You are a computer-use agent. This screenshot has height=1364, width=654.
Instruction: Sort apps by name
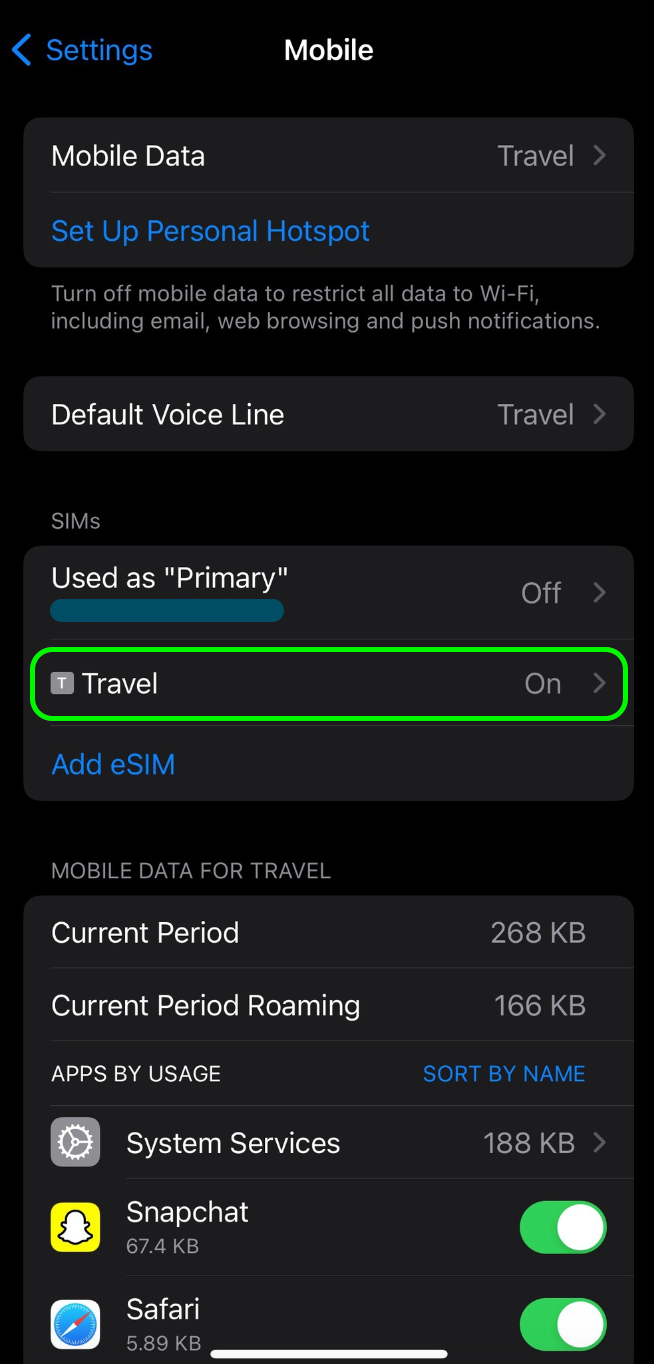click(504, 1074)
